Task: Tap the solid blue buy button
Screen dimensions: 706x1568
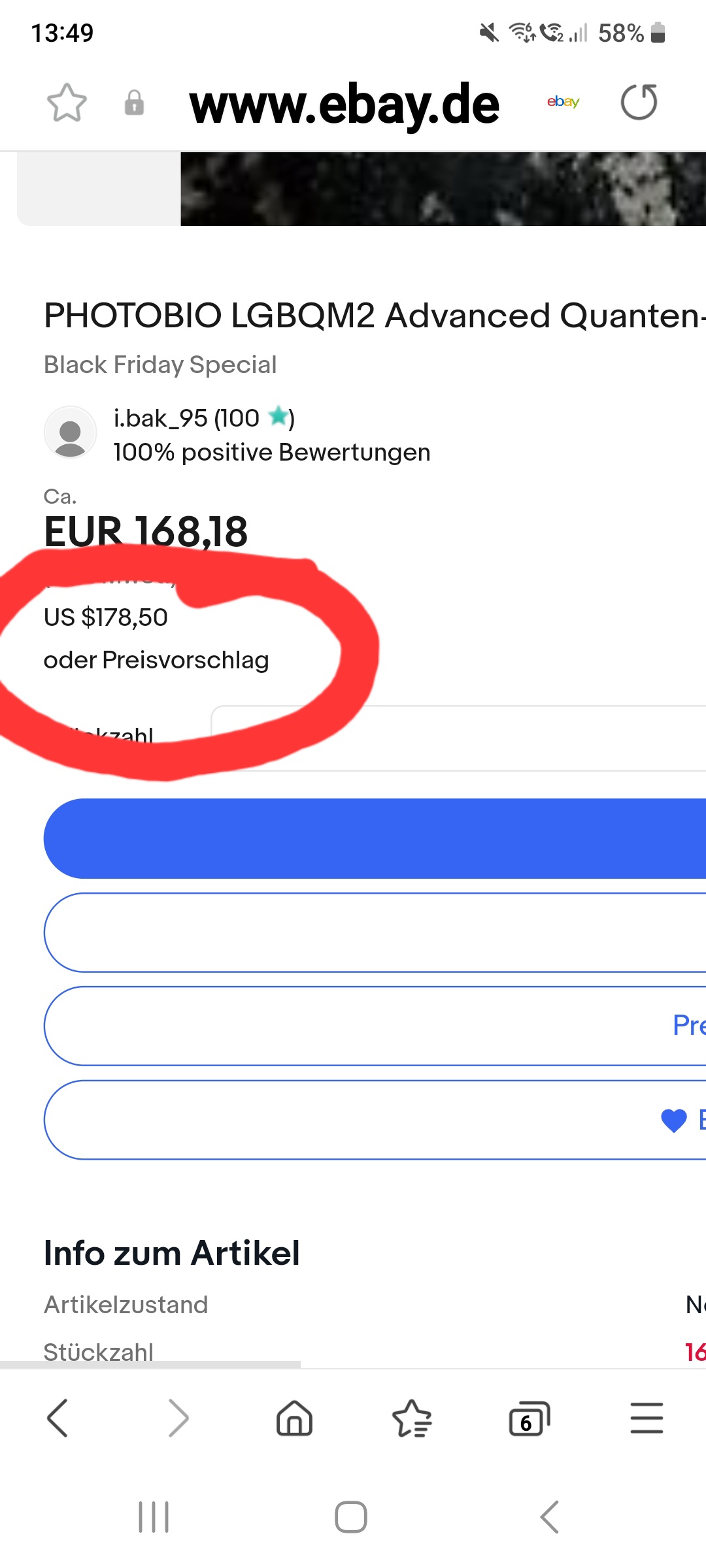Action: pos(375,838)
